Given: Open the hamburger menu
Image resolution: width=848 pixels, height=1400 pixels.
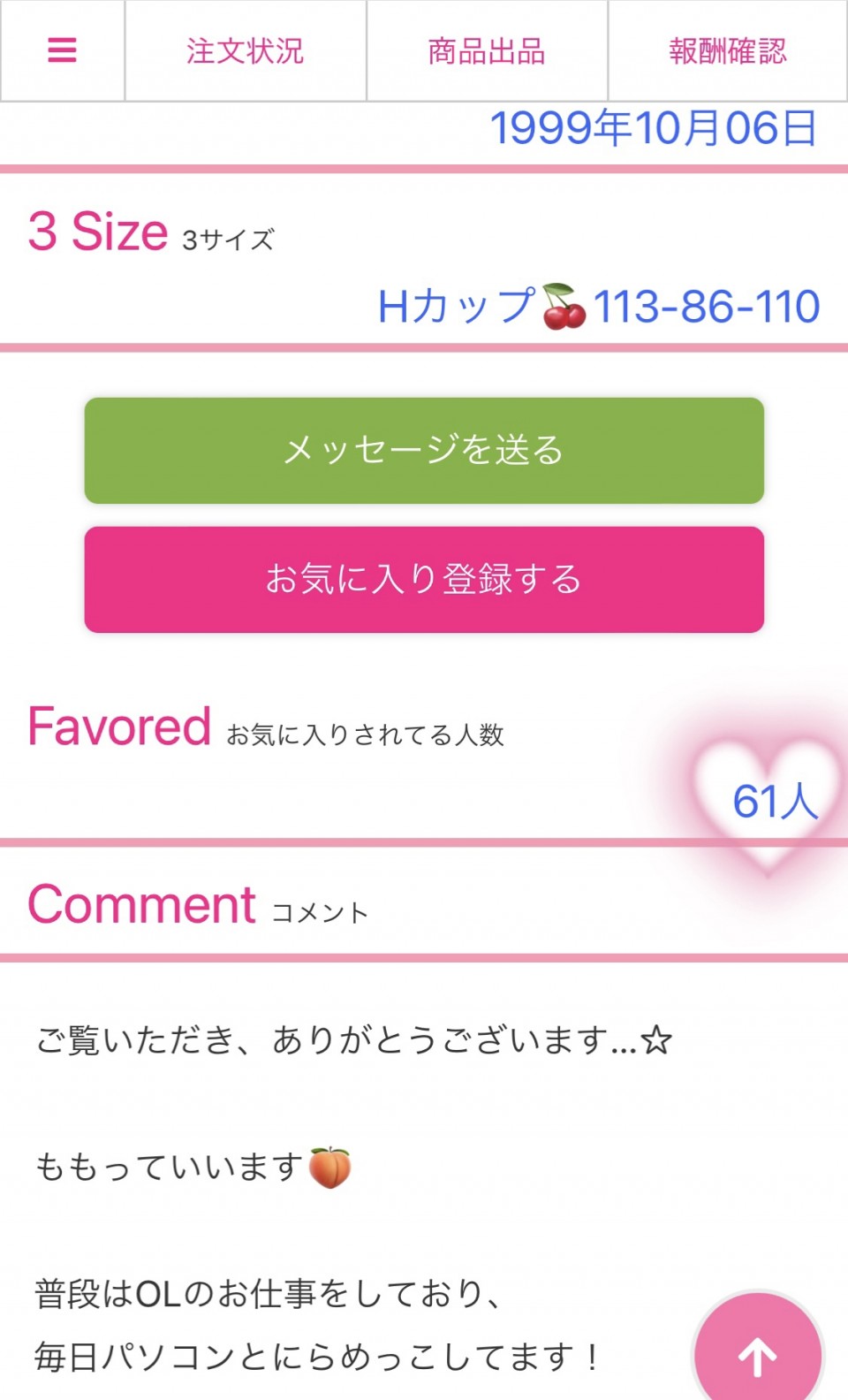Looking at the screenshot, I should [62, 50].
